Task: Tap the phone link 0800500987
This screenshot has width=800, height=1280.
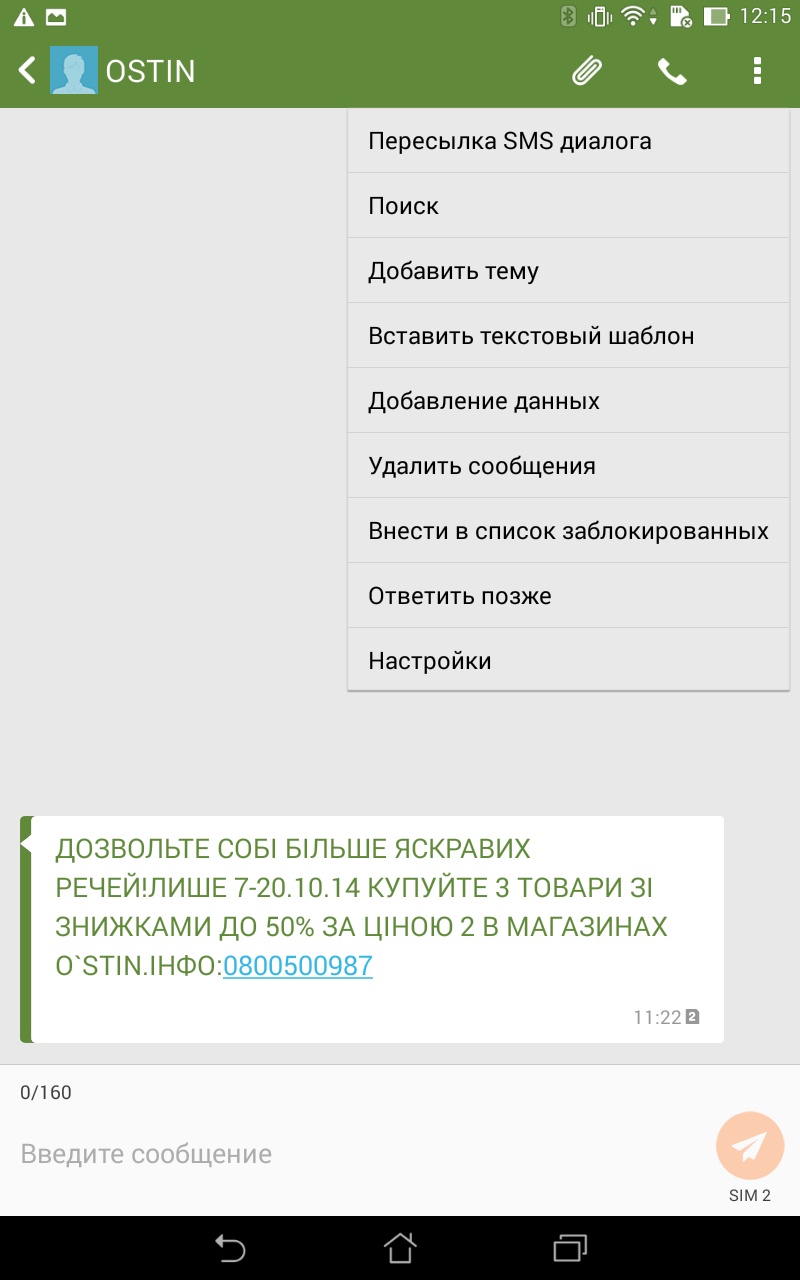Action: point(298,966)
